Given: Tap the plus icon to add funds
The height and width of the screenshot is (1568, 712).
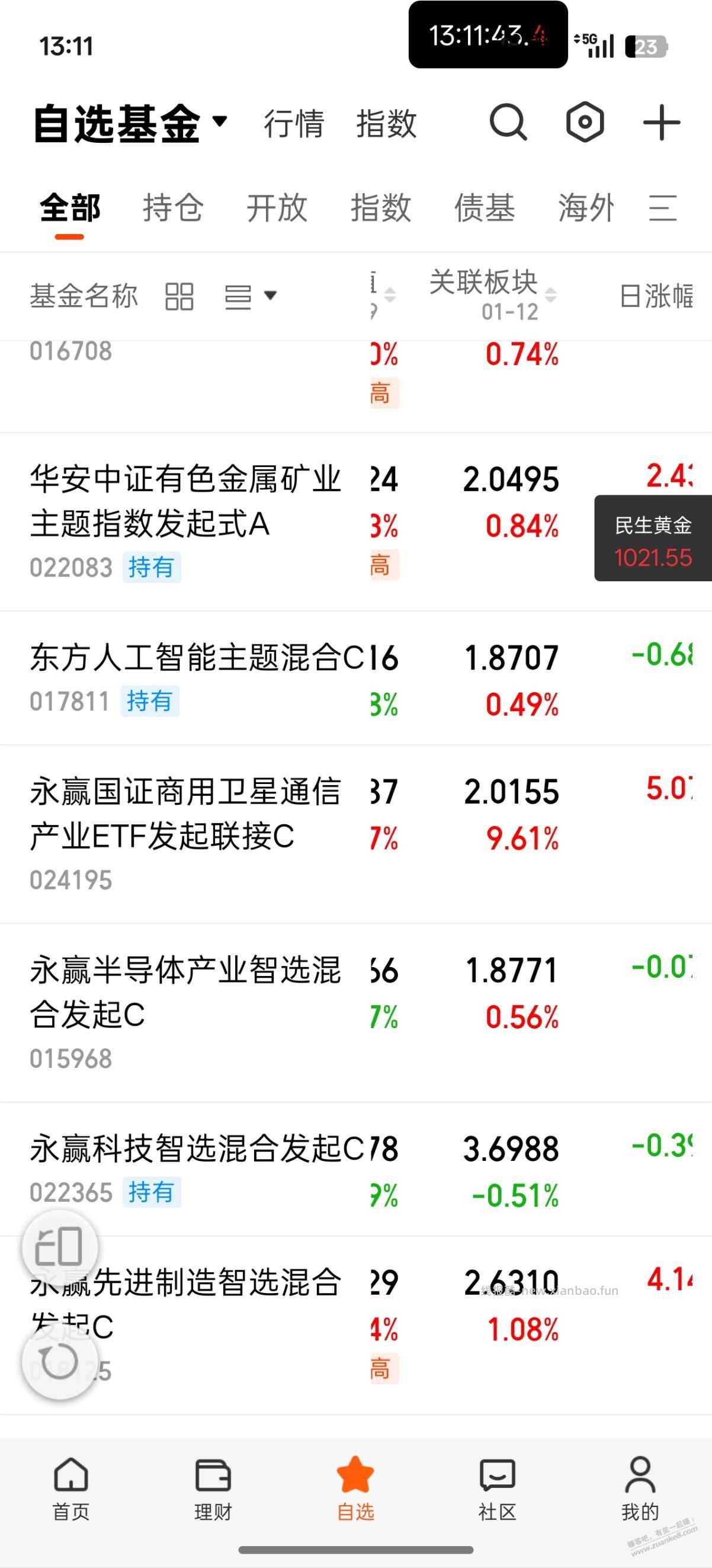Looking at the screenshot, I should point(661,121).
